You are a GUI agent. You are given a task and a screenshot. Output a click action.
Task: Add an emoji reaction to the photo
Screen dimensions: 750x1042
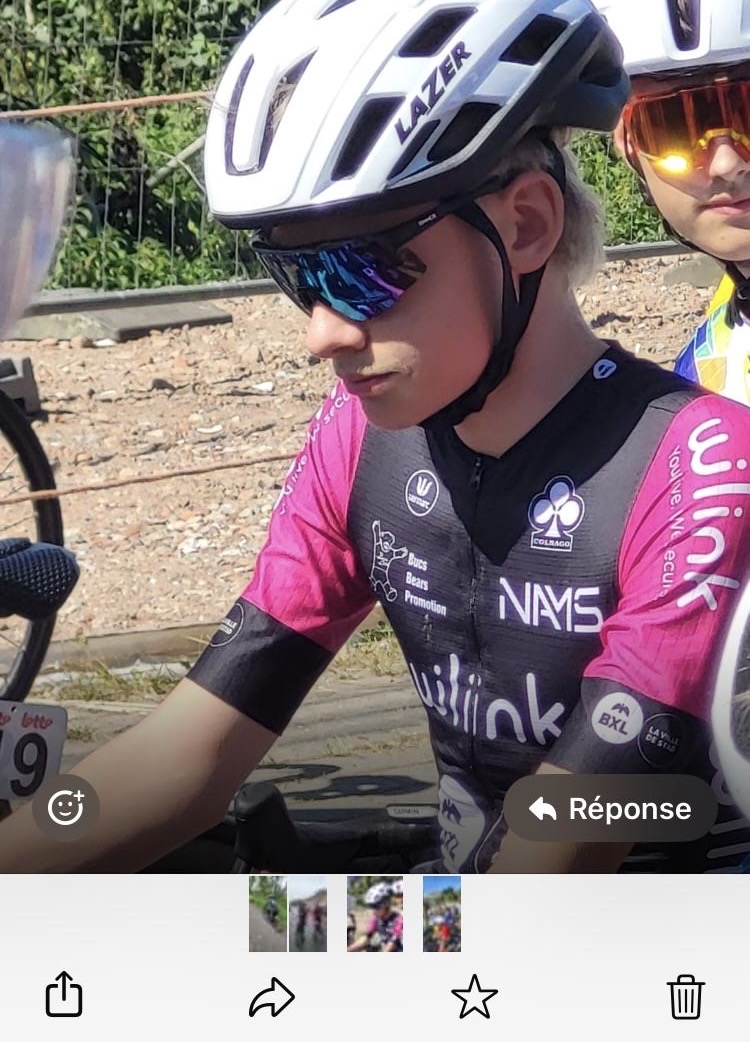(66, 807)
